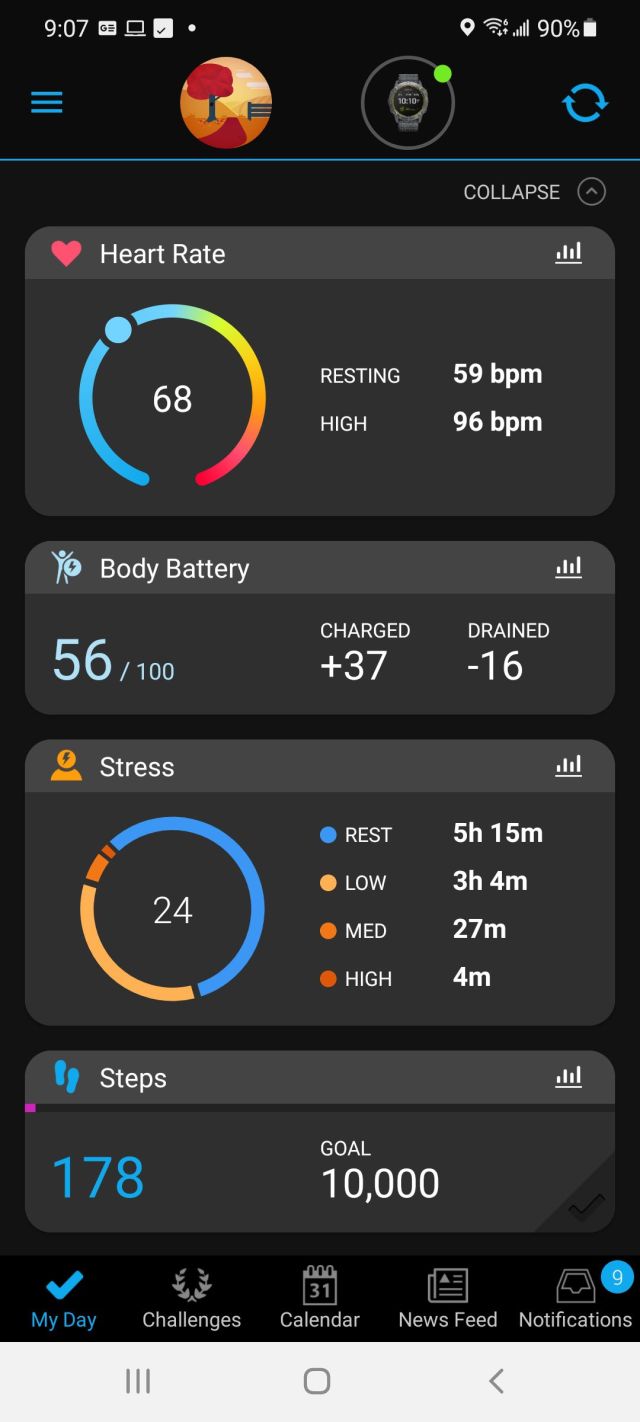Select the My Day tab
This screenshot has width=640, height=1422.
[64, 1299]
